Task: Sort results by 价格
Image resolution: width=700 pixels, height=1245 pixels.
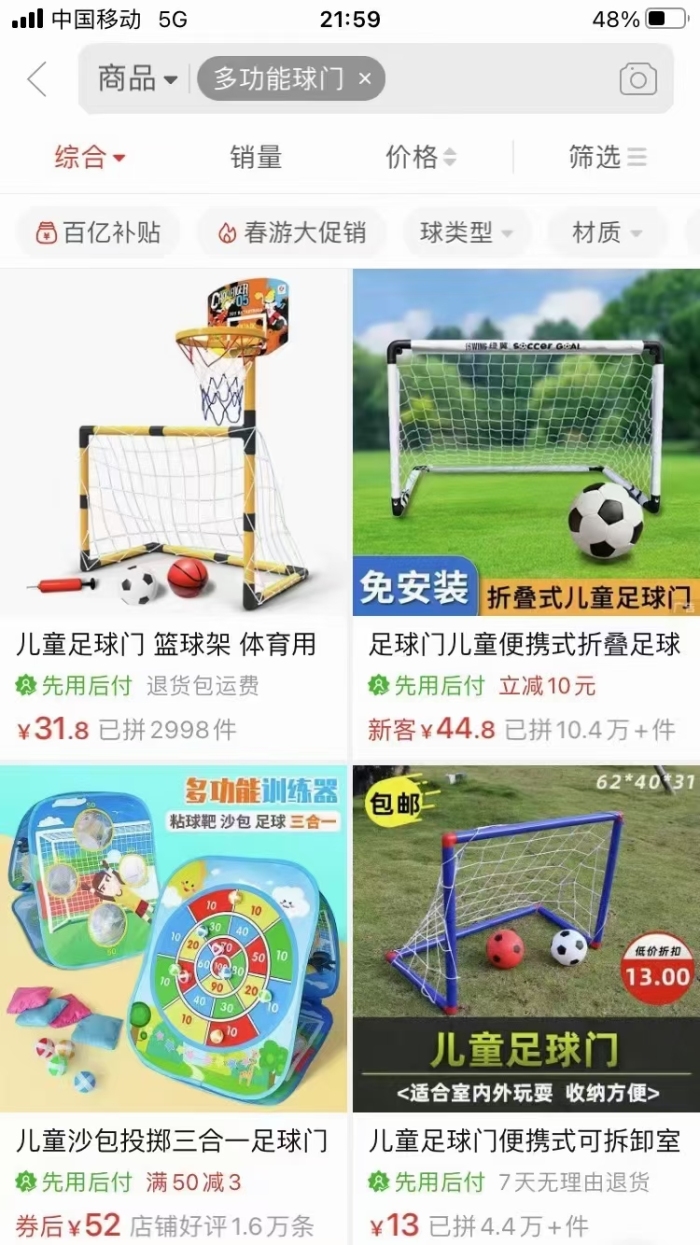Action: (421, 157)
